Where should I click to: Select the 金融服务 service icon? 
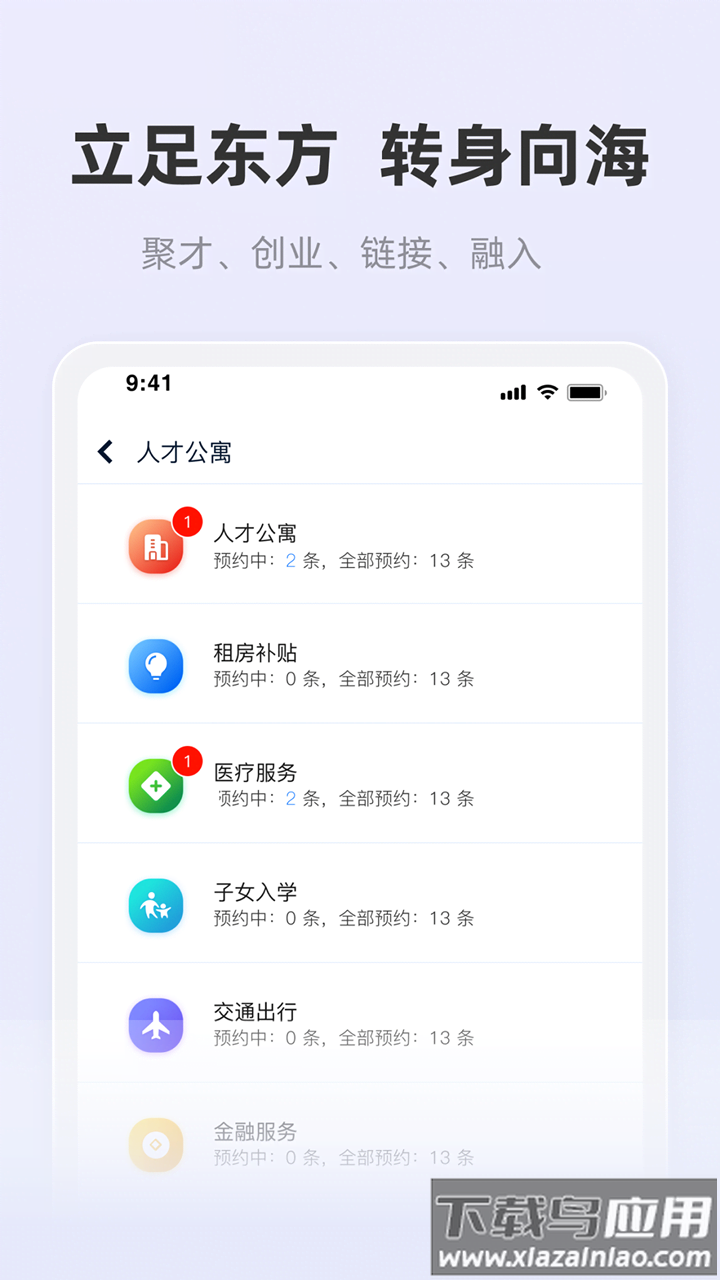(x=156, y=1144)
